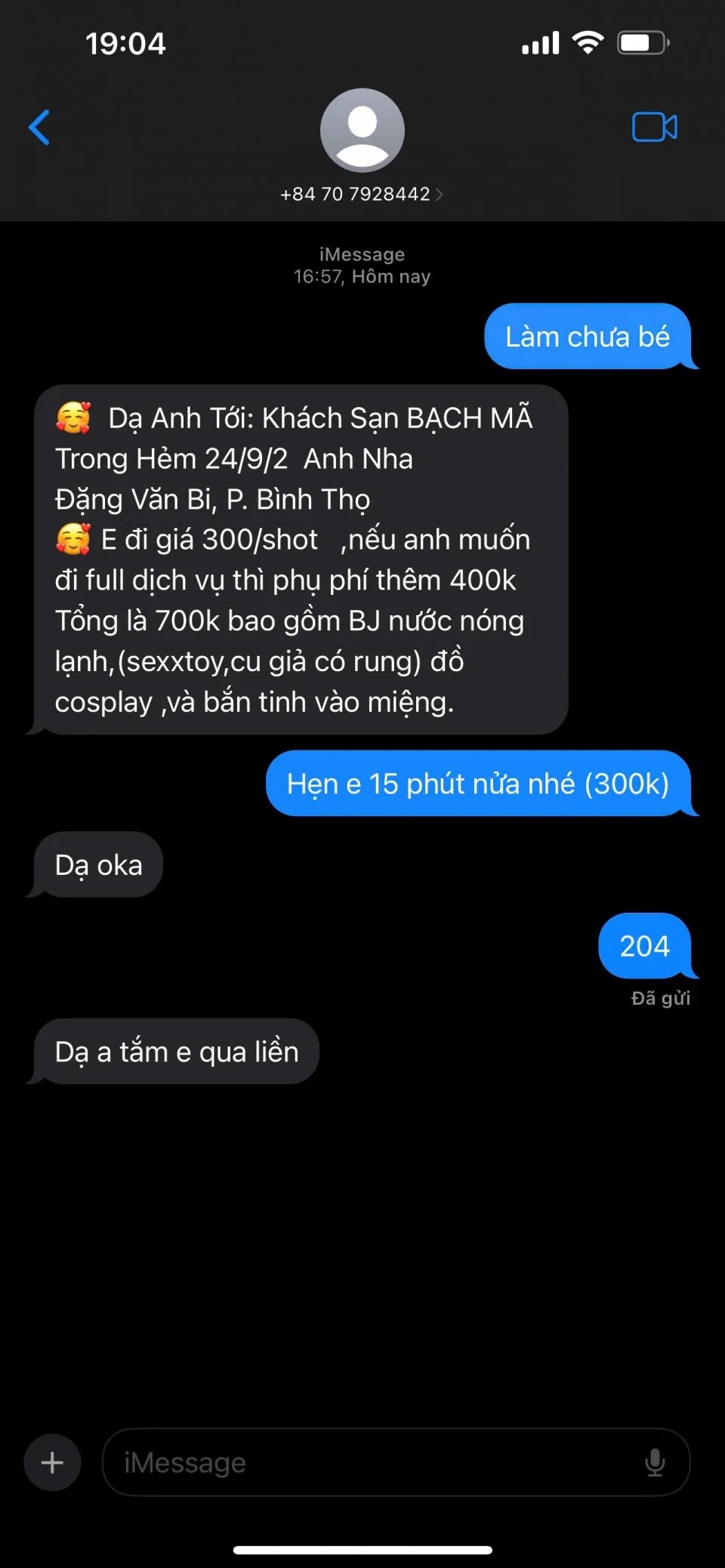
Task: Start a FaceTime video call
Action: (654, 127)
